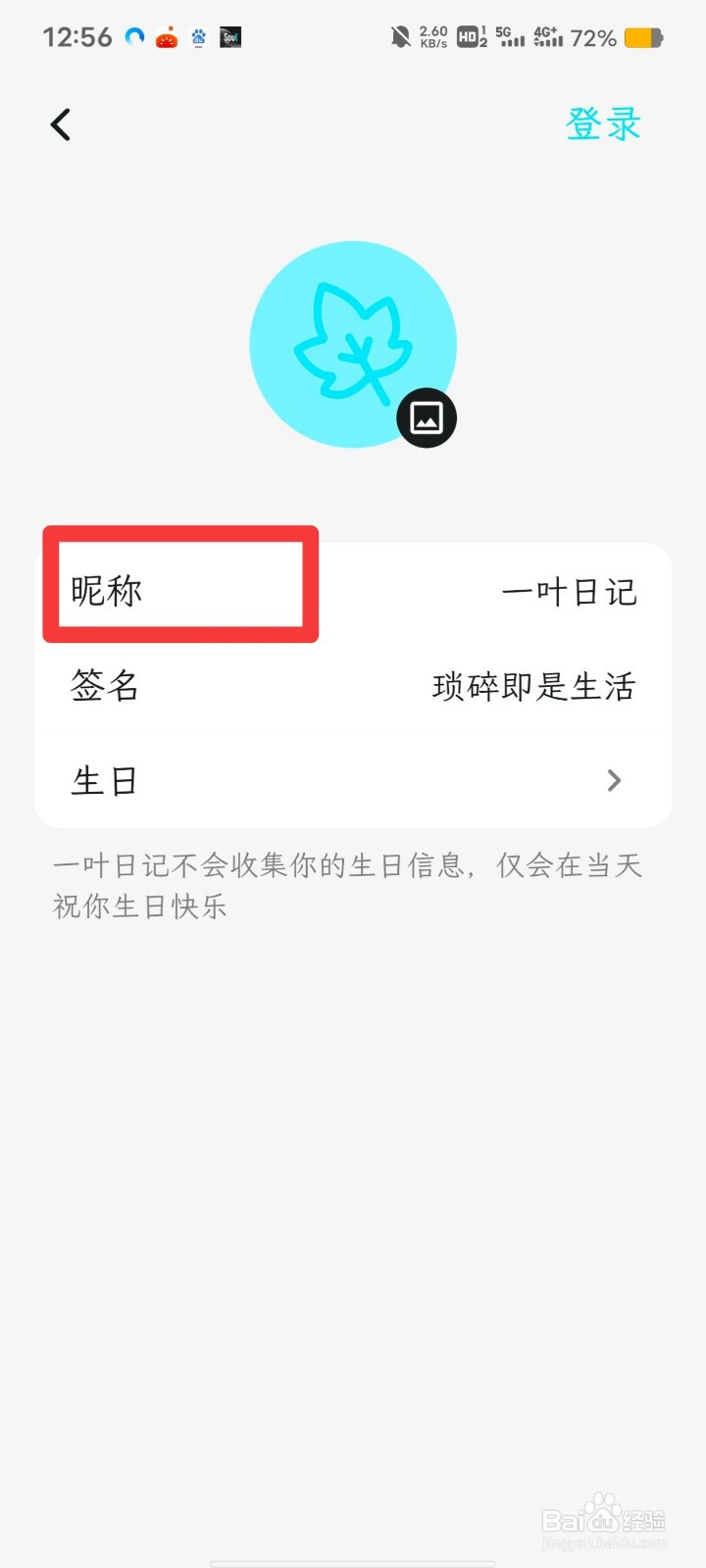
Task: Tap the clock showing 12:56
Action: 78,37
